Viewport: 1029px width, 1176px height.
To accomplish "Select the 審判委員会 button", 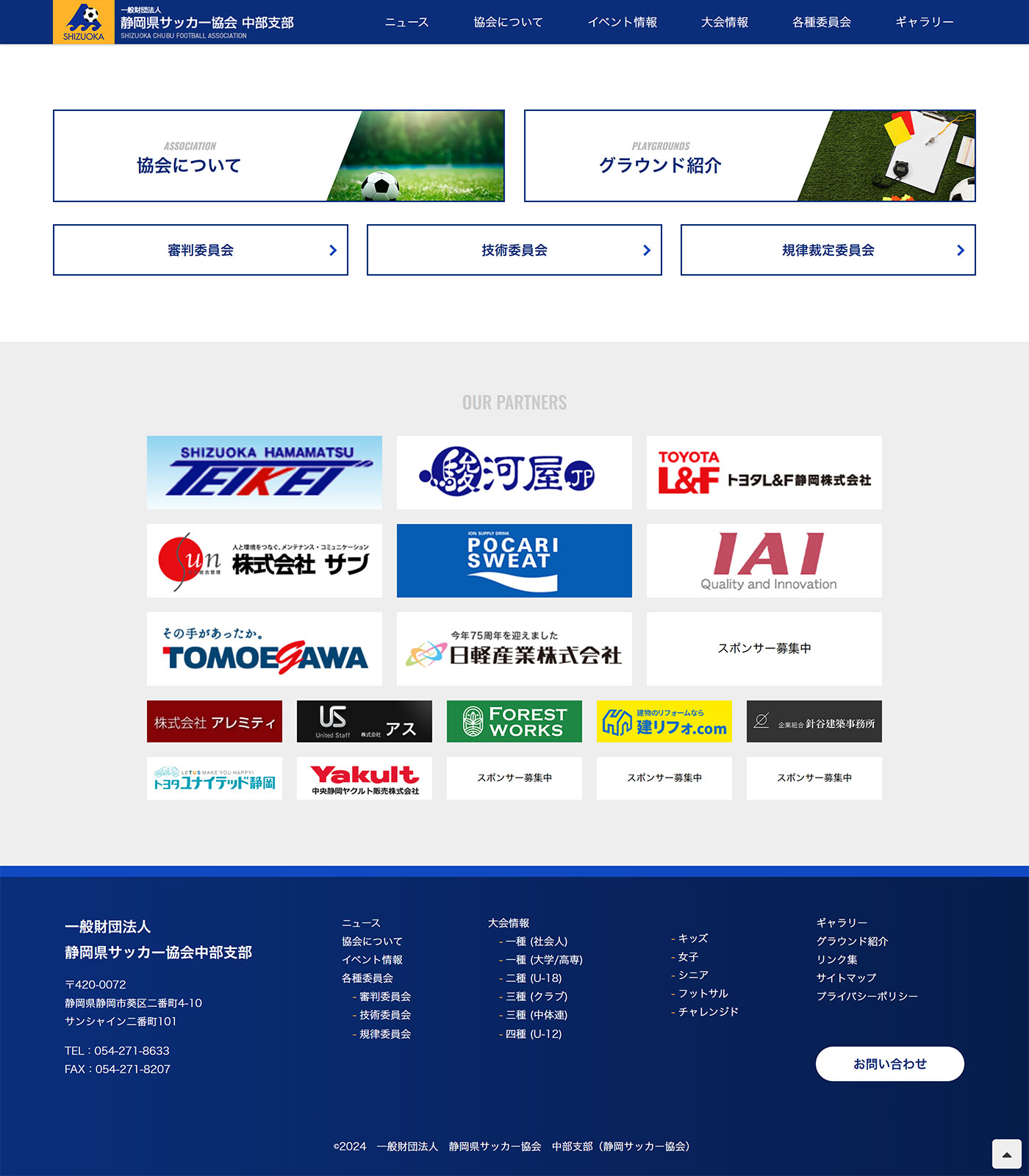I will [201, 250].
